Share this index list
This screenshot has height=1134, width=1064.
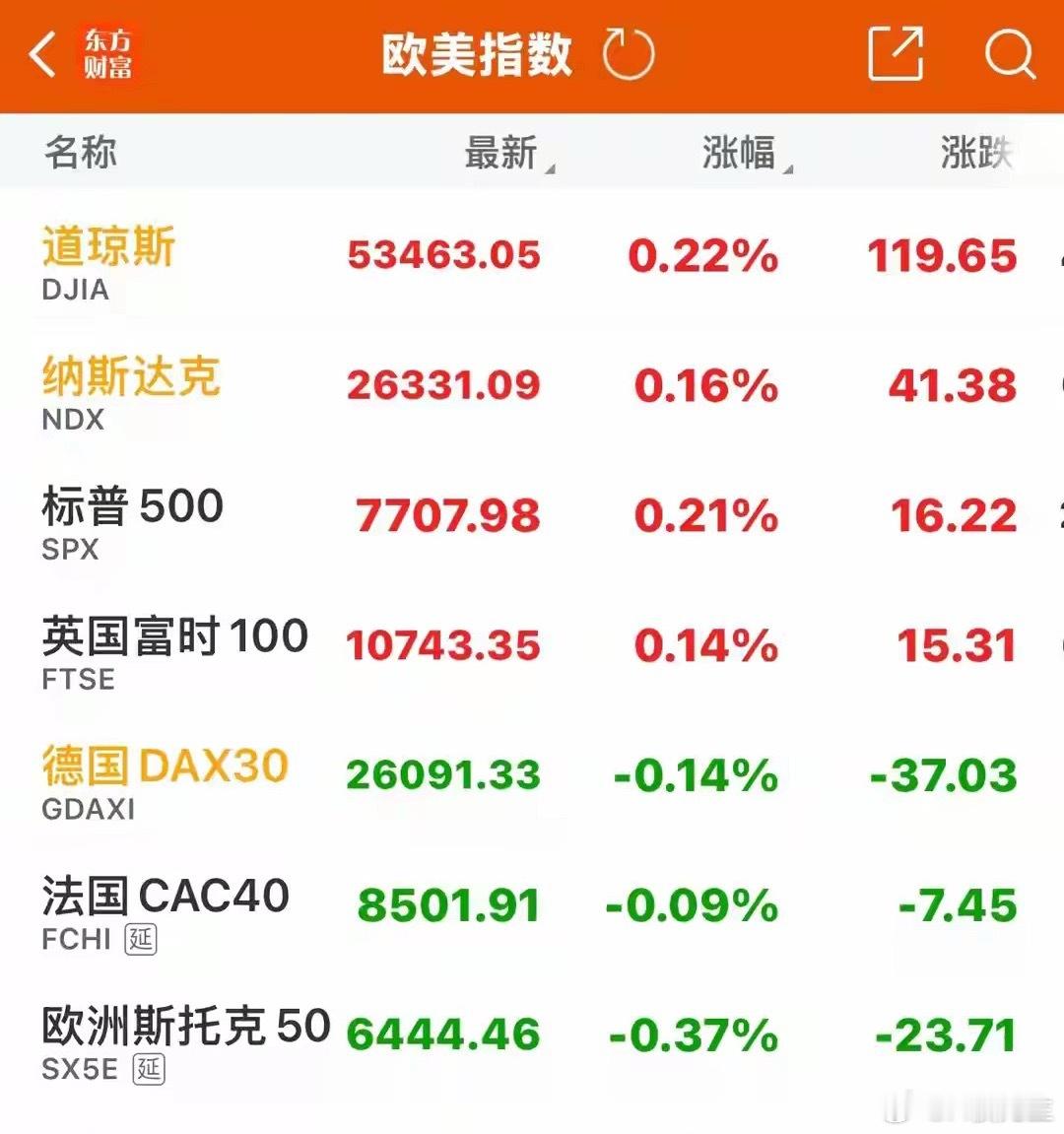pyautogui.click(x=896, y=53)
